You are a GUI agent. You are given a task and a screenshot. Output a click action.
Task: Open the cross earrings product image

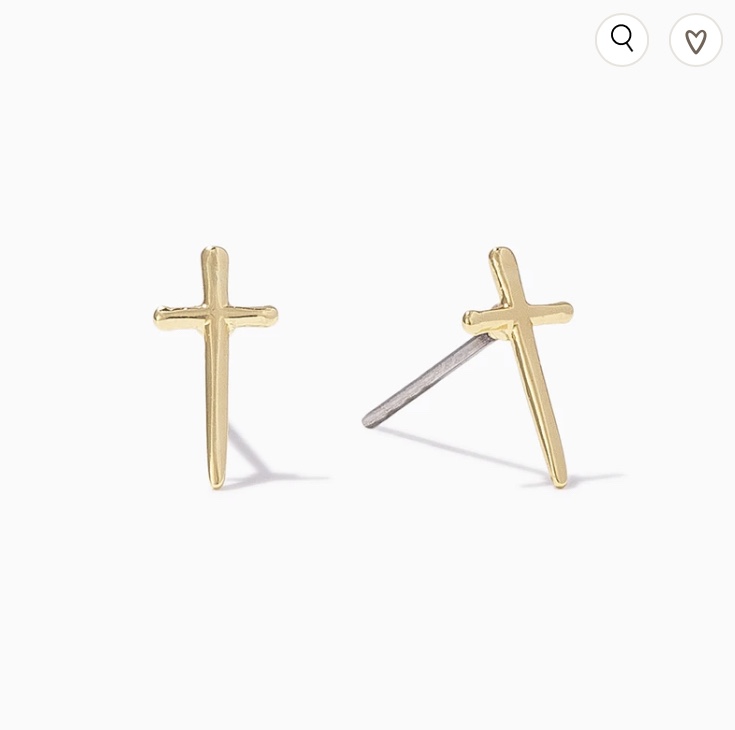click(x=367, y=370)
